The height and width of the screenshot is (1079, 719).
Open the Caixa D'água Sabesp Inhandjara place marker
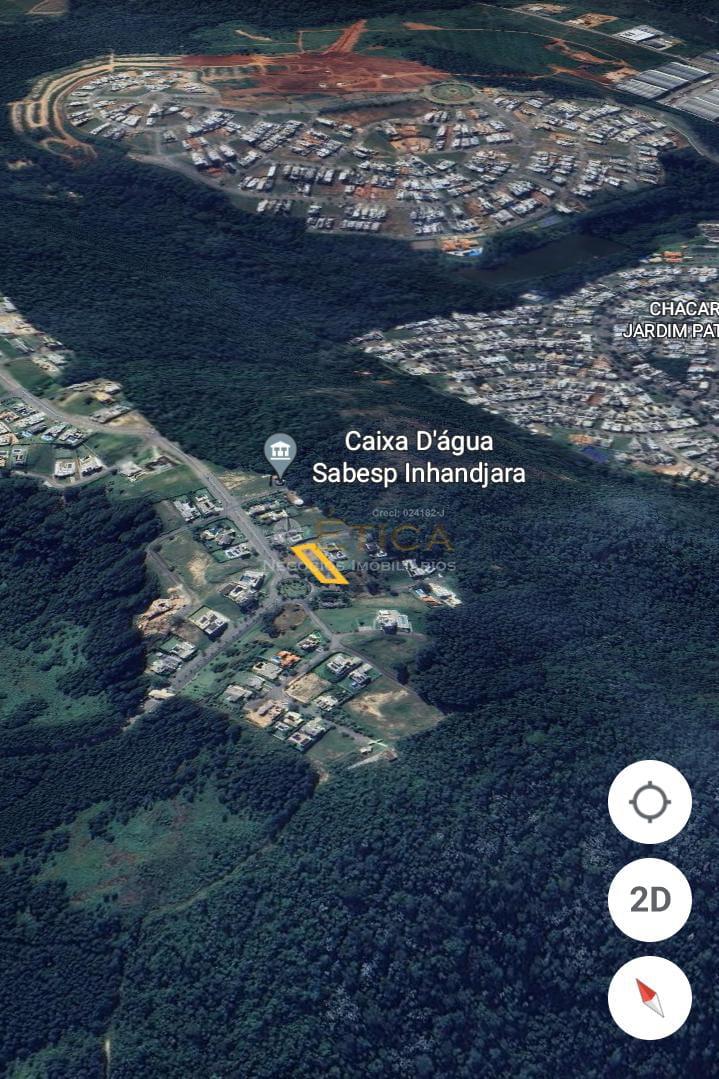pyautogui.click(x=280, y=454)
